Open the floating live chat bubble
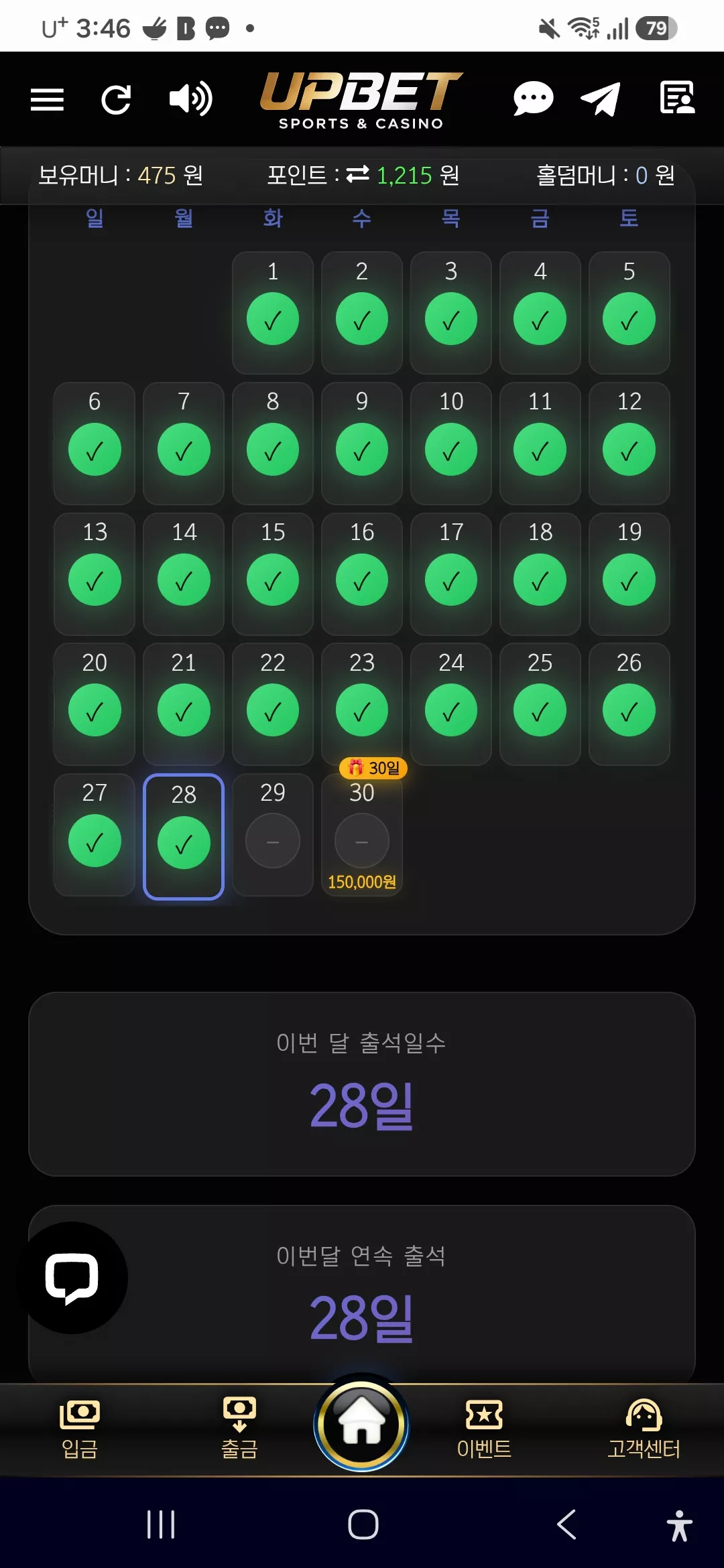This screenshot has width=724, height=1568. (72, 1278)
